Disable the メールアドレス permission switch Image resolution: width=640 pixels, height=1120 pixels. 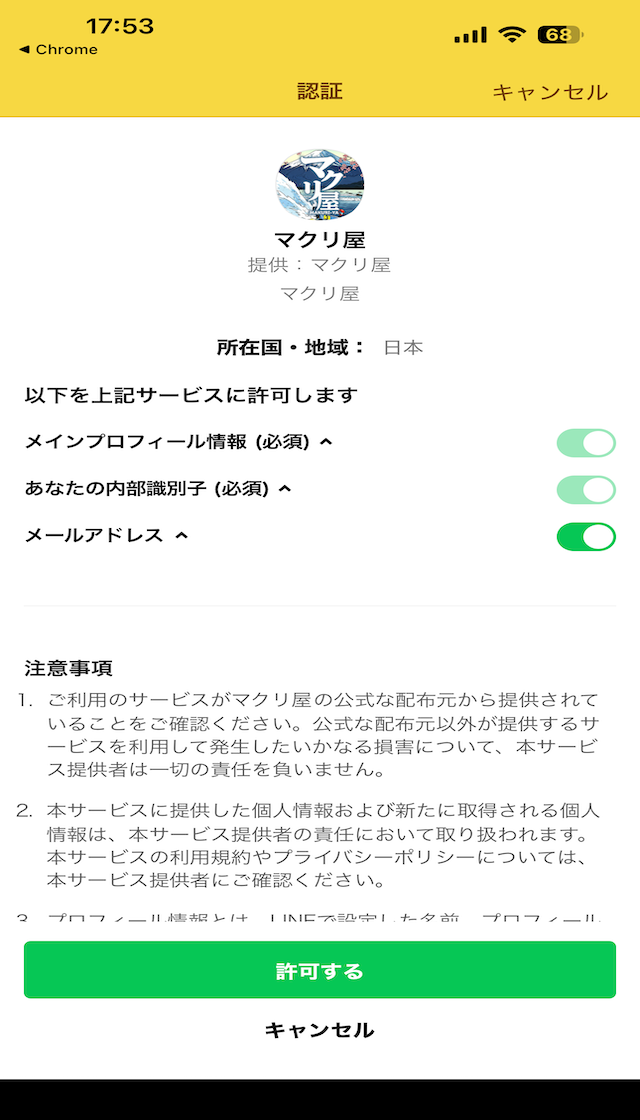[586, 536]
